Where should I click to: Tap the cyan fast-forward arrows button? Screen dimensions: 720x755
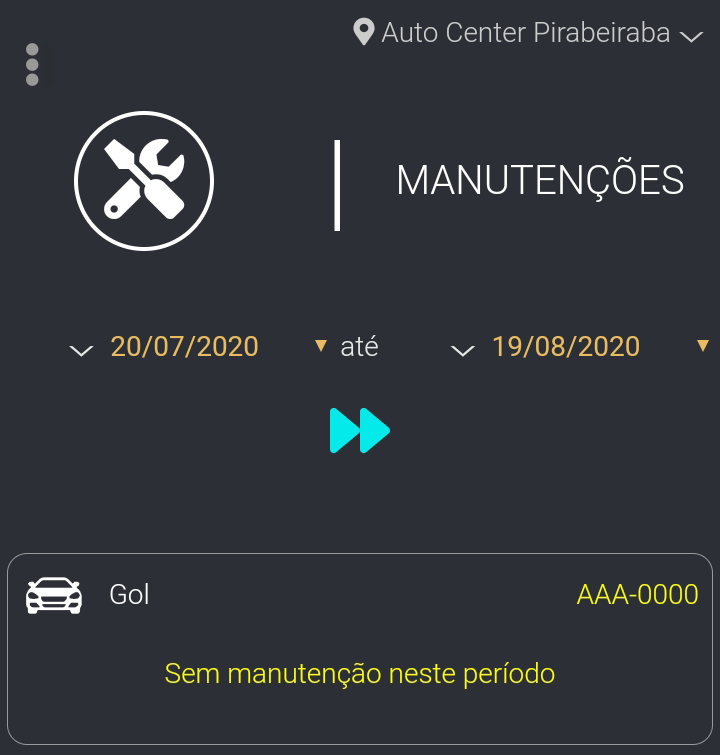359,430
